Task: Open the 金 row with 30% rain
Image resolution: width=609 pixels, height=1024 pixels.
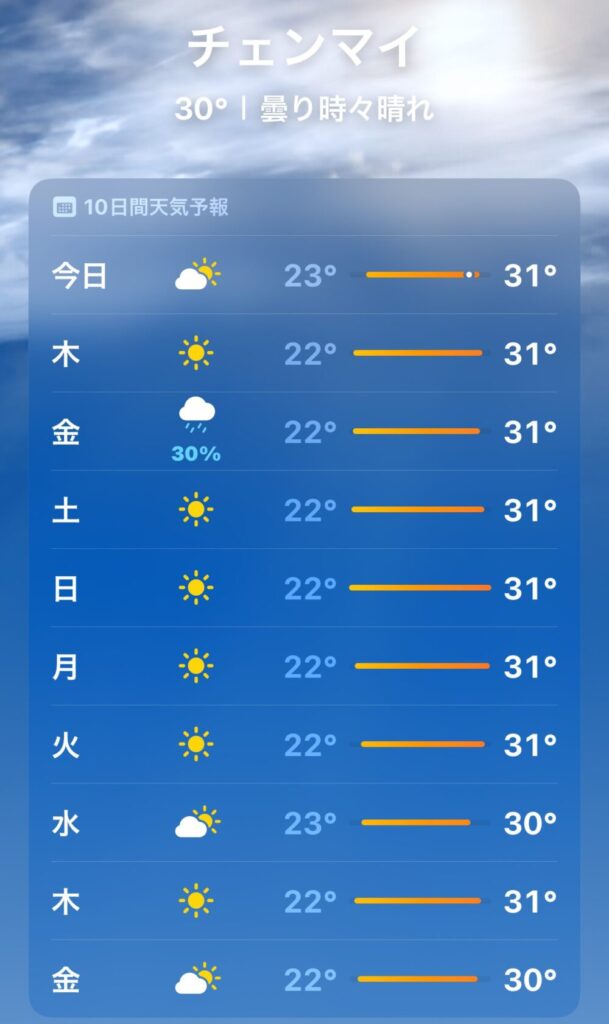Action: 304,433
